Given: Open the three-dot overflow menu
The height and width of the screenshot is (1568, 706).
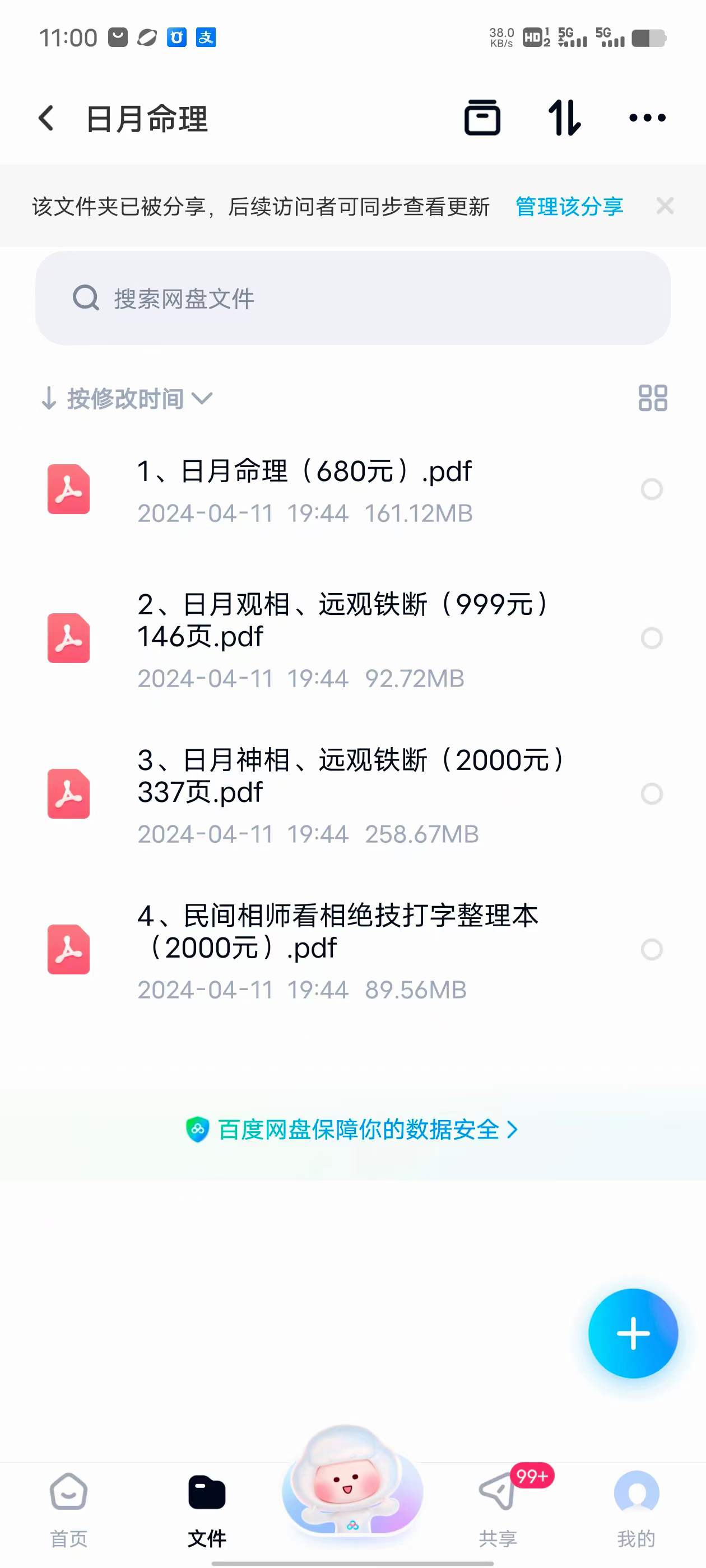Looking at the screenshot, I should point(647,118).
